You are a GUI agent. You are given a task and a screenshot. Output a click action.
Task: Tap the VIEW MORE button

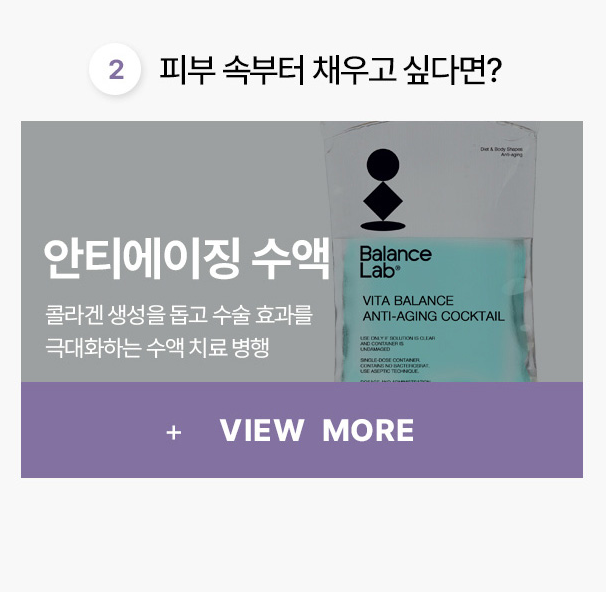click(301, 430)
